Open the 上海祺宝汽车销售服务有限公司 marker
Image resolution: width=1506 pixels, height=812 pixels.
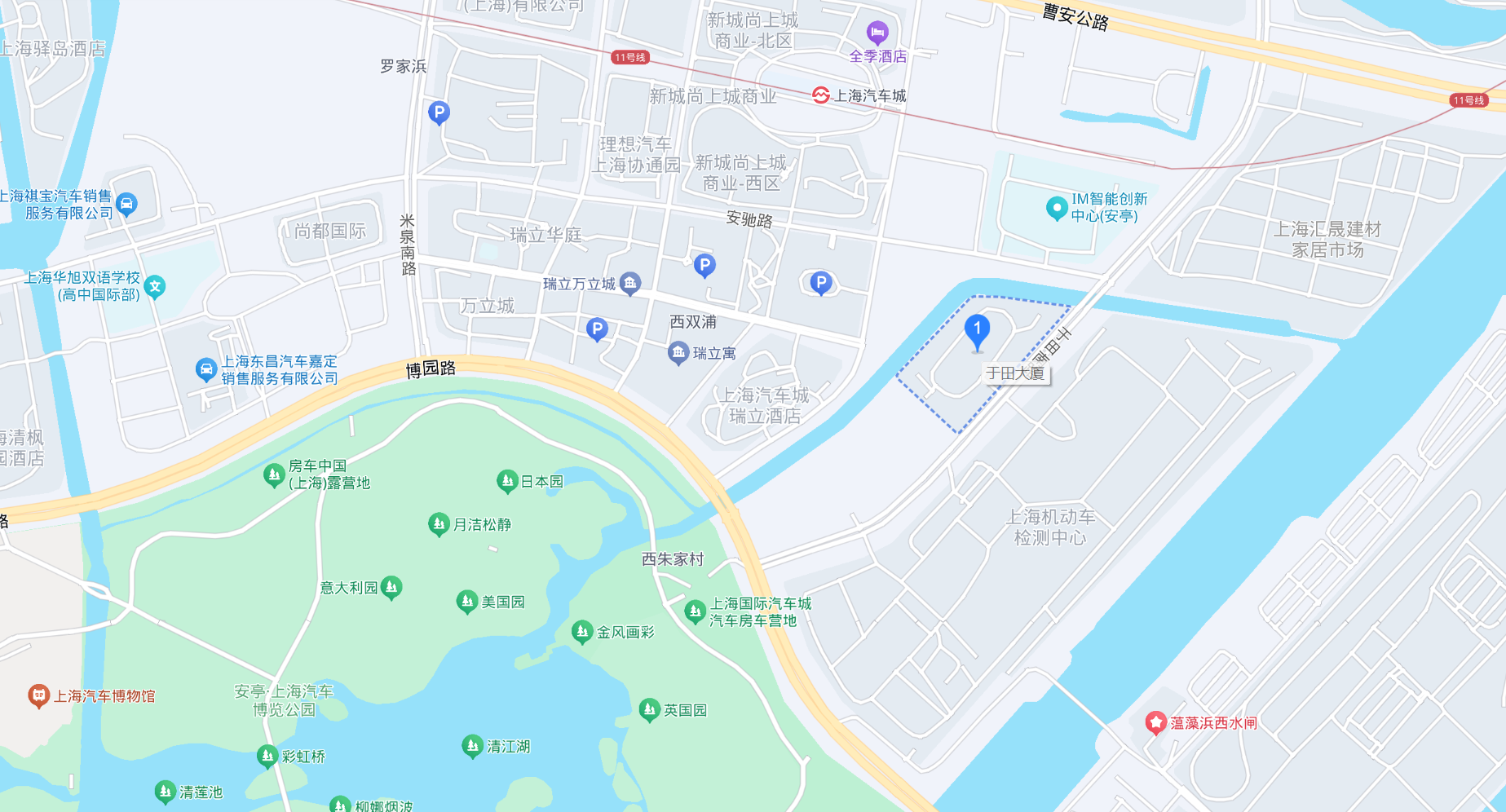pyautogui.click(x=126, y=203)
